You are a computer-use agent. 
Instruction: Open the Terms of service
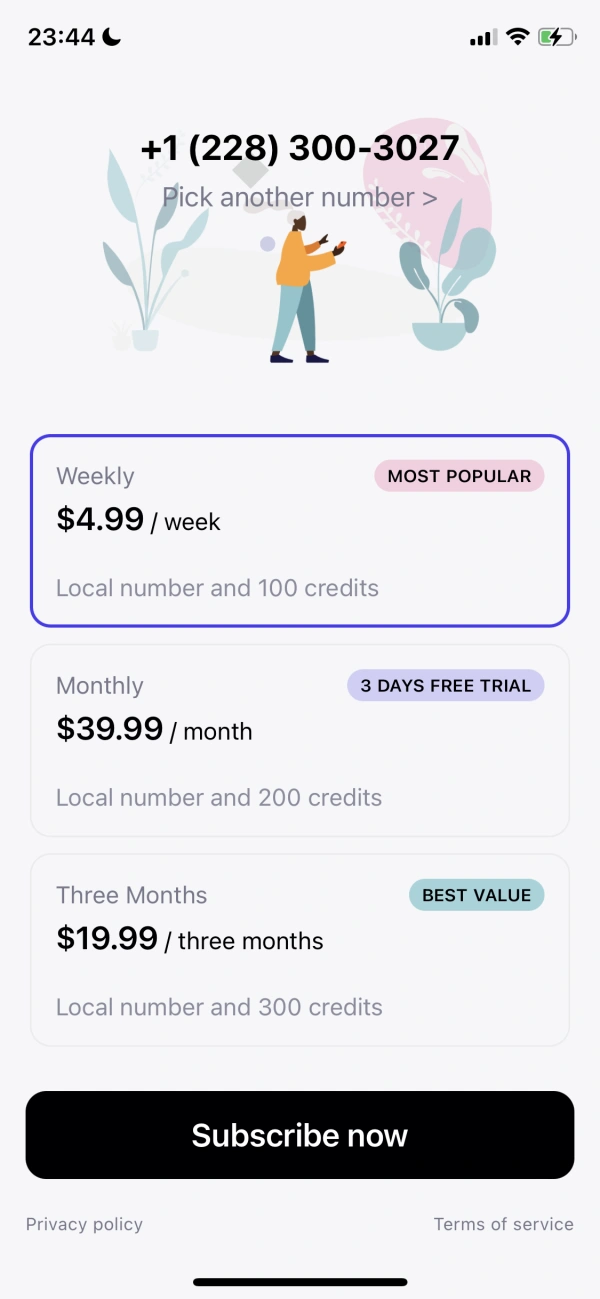[504, 1224]
